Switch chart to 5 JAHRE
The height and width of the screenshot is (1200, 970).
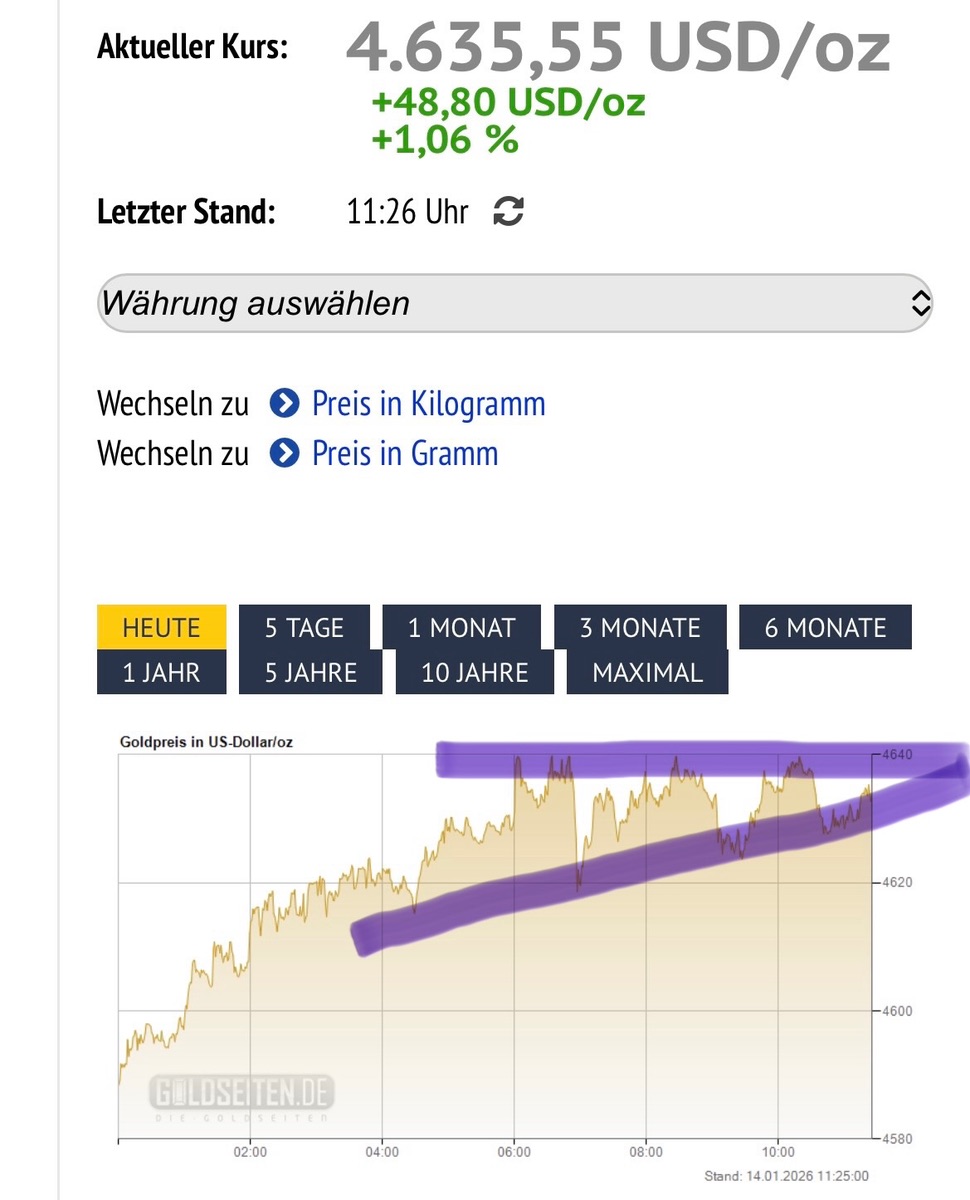(310, 673)
